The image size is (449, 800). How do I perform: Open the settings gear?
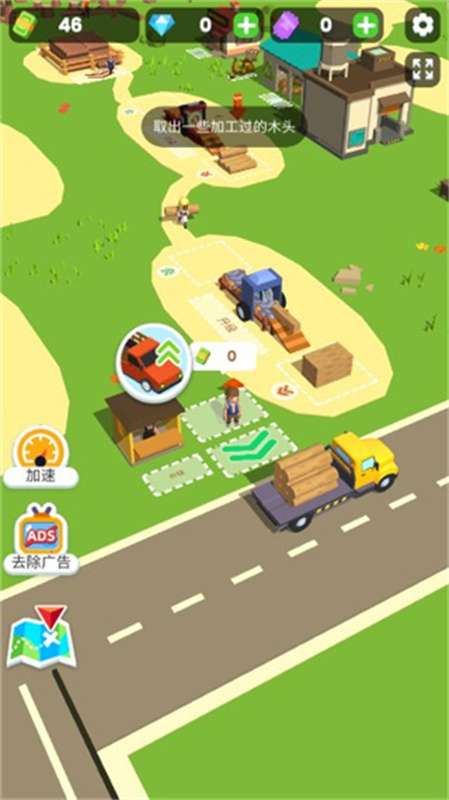tap(422, 24)
